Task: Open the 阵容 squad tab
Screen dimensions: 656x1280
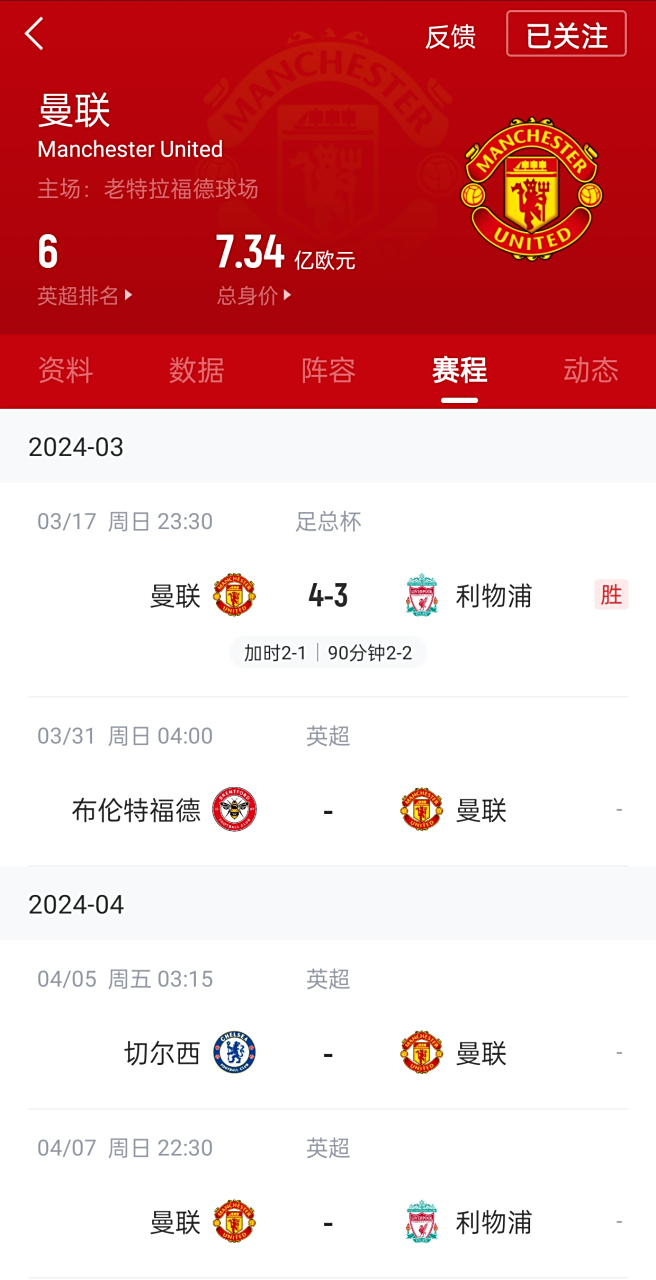Action: pyautogui.click(x=328, y=371)
